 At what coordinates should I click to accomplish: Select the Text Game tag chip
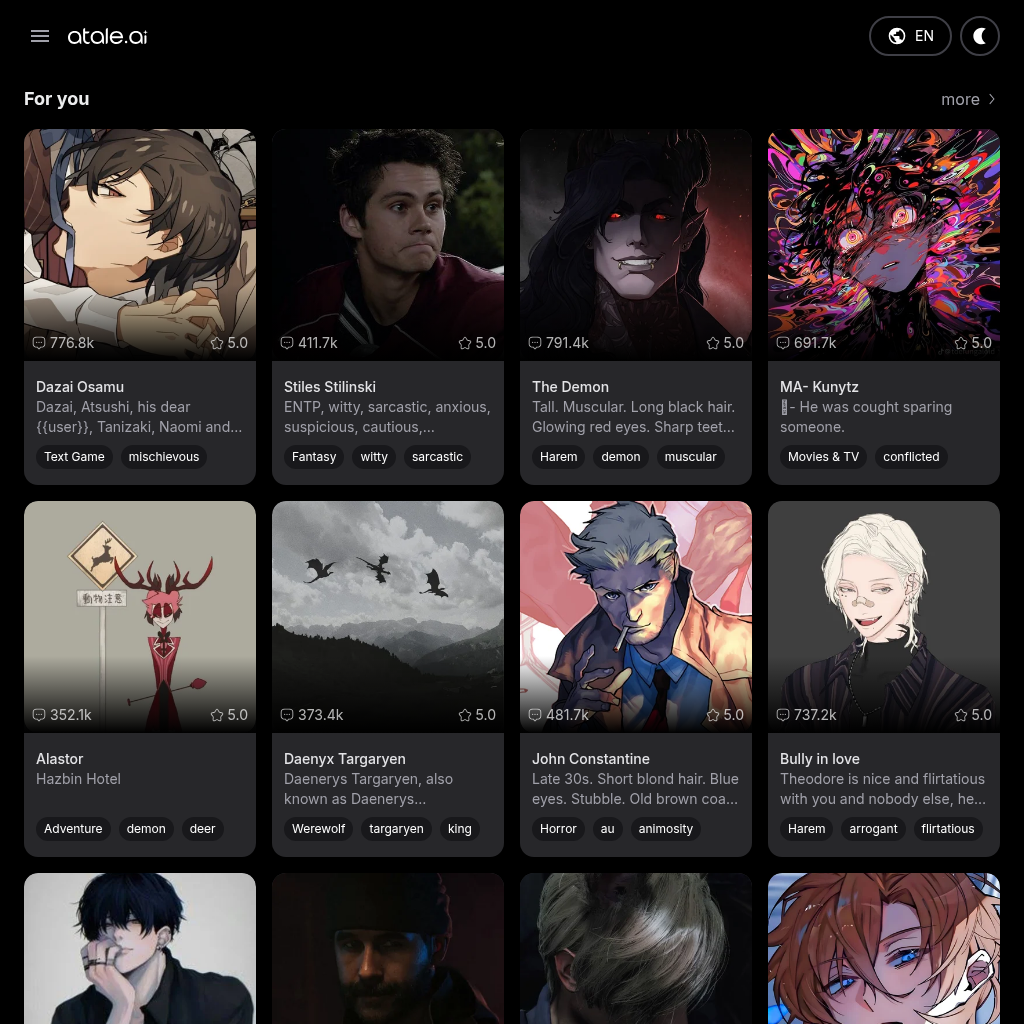pos(74,457)
